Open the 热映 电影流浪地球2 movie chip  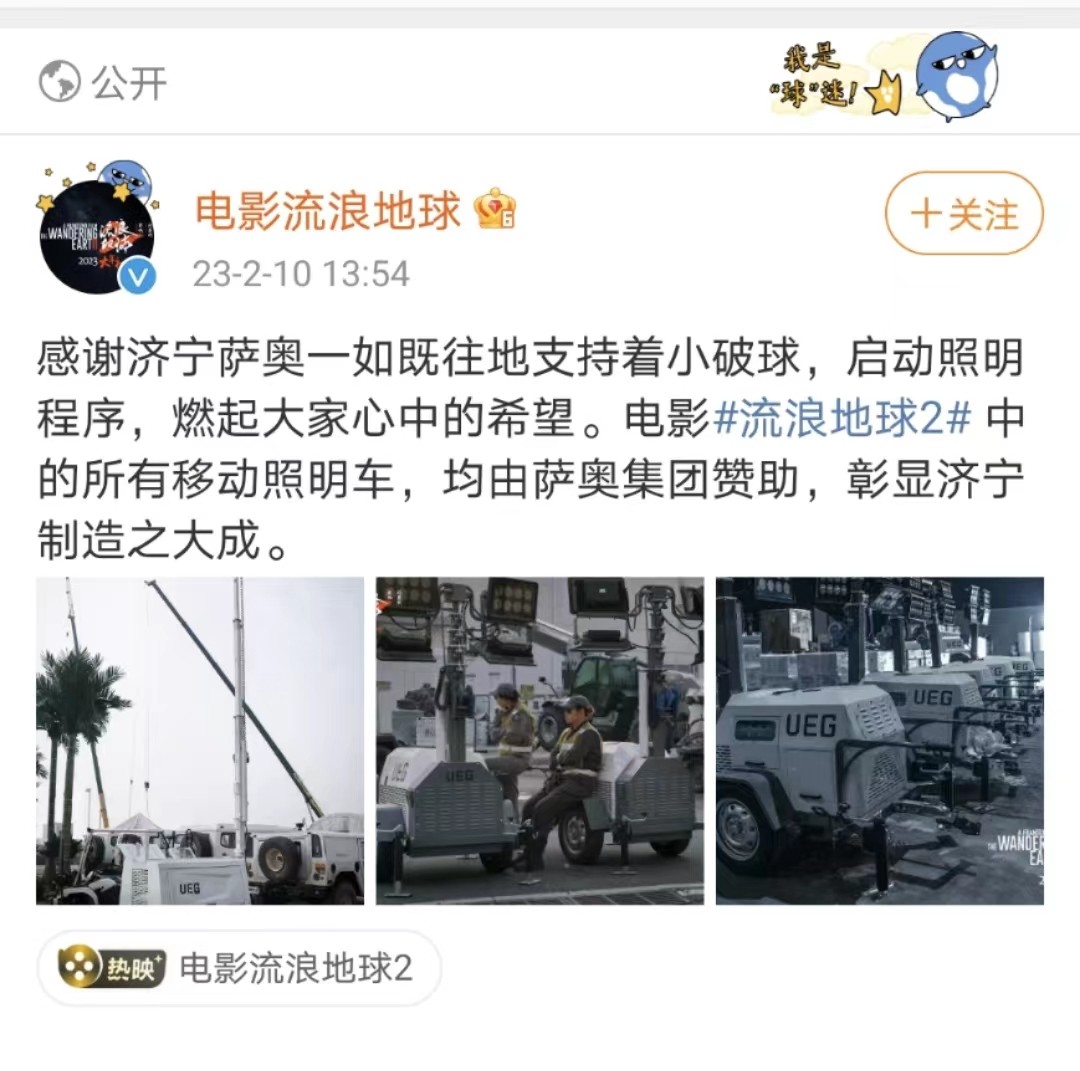click(239, 968)
